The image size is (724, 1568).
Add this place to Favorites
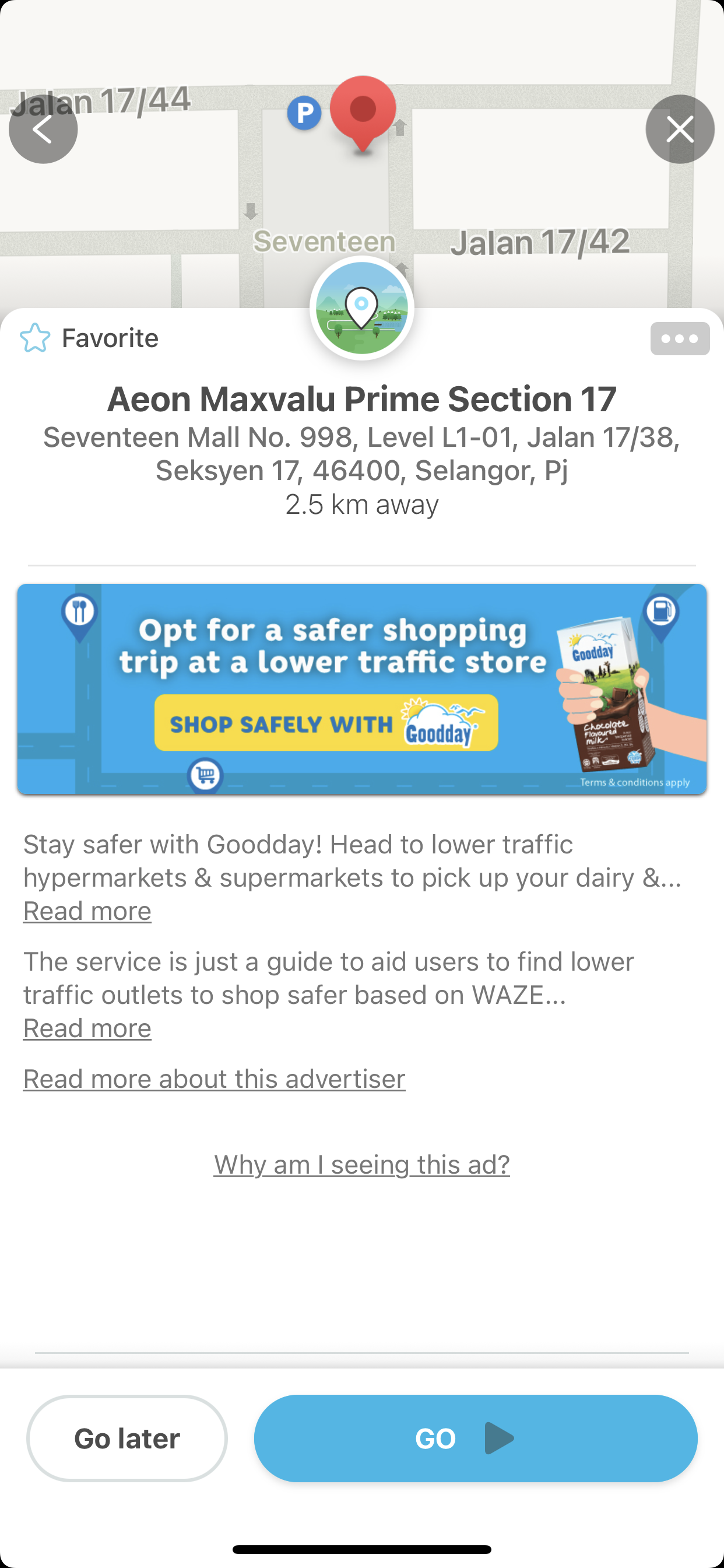coord(89,338)
